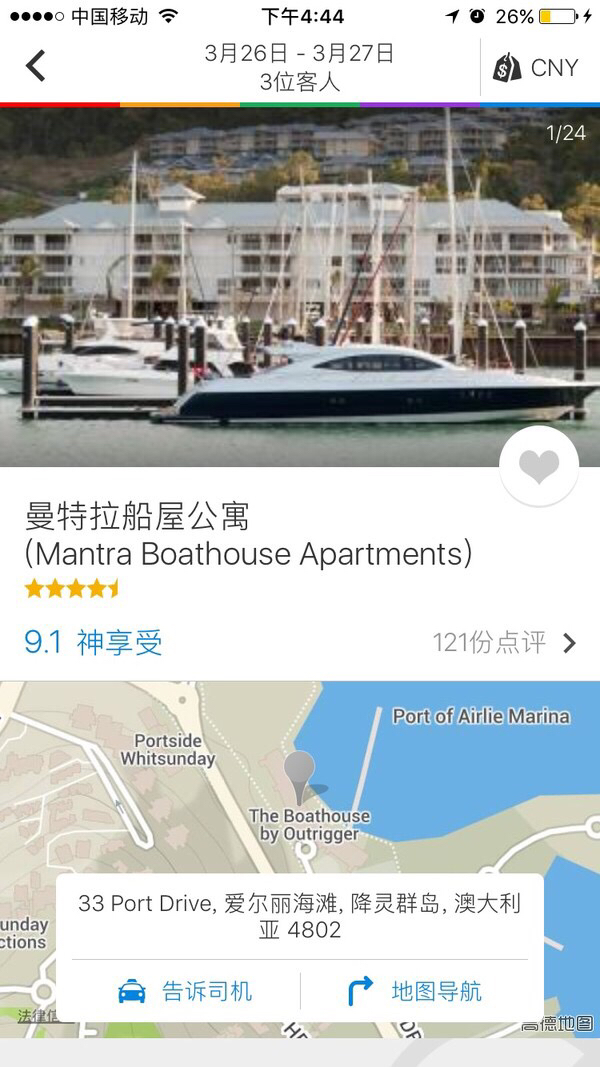Go back using the top-left arrow

click(x=36, y=67)
